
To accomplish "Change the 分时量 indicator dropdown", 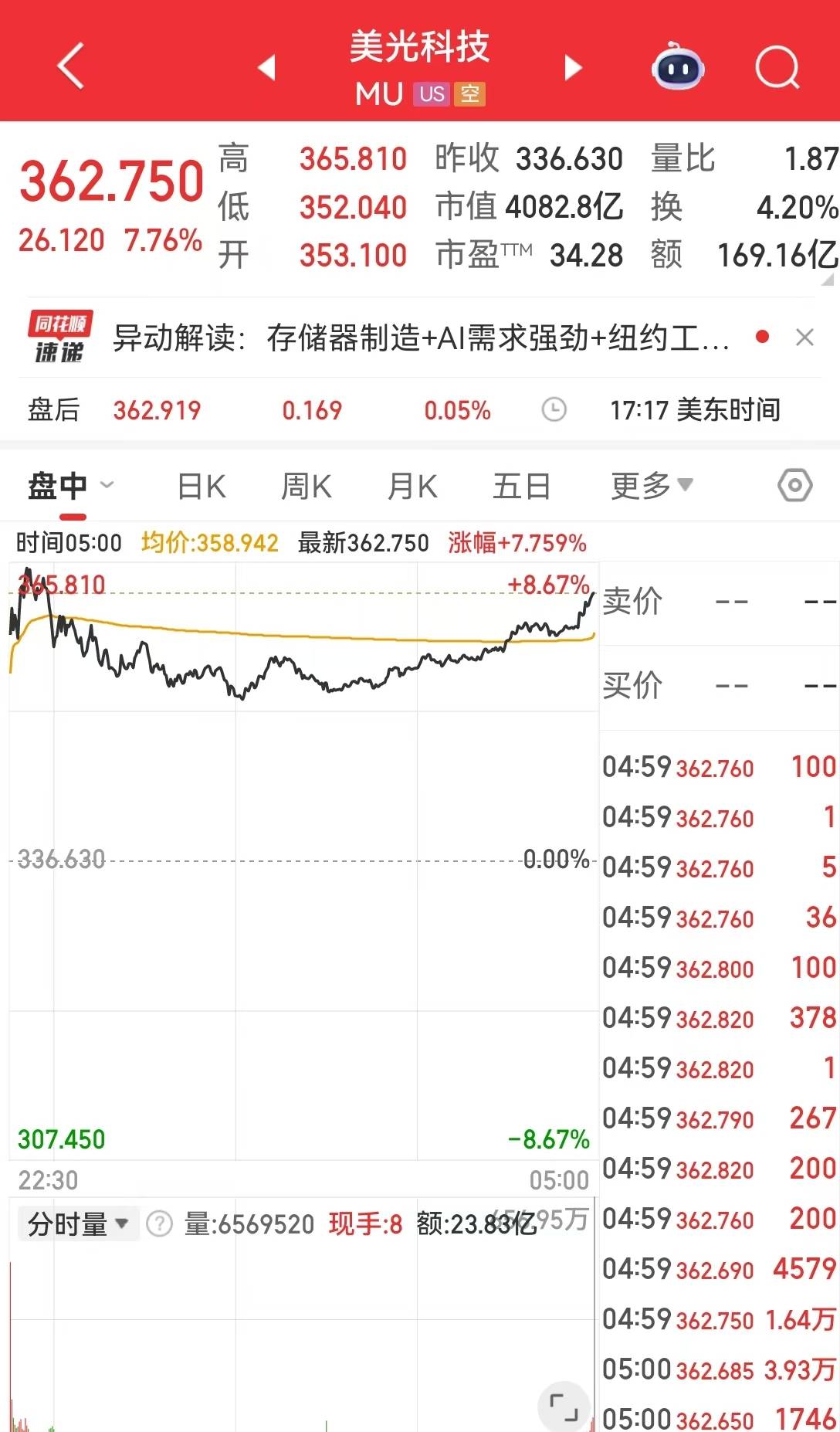I will click(77, 1224).
